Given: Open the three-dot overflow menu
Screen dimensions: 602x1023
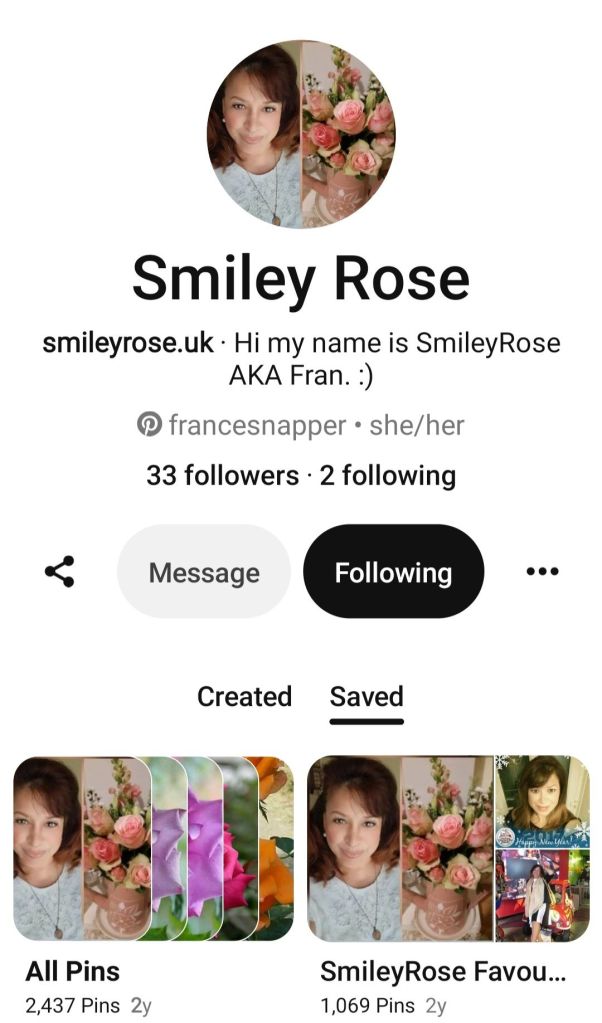Looking at the screenshot, I should click(x=542, y=572).
